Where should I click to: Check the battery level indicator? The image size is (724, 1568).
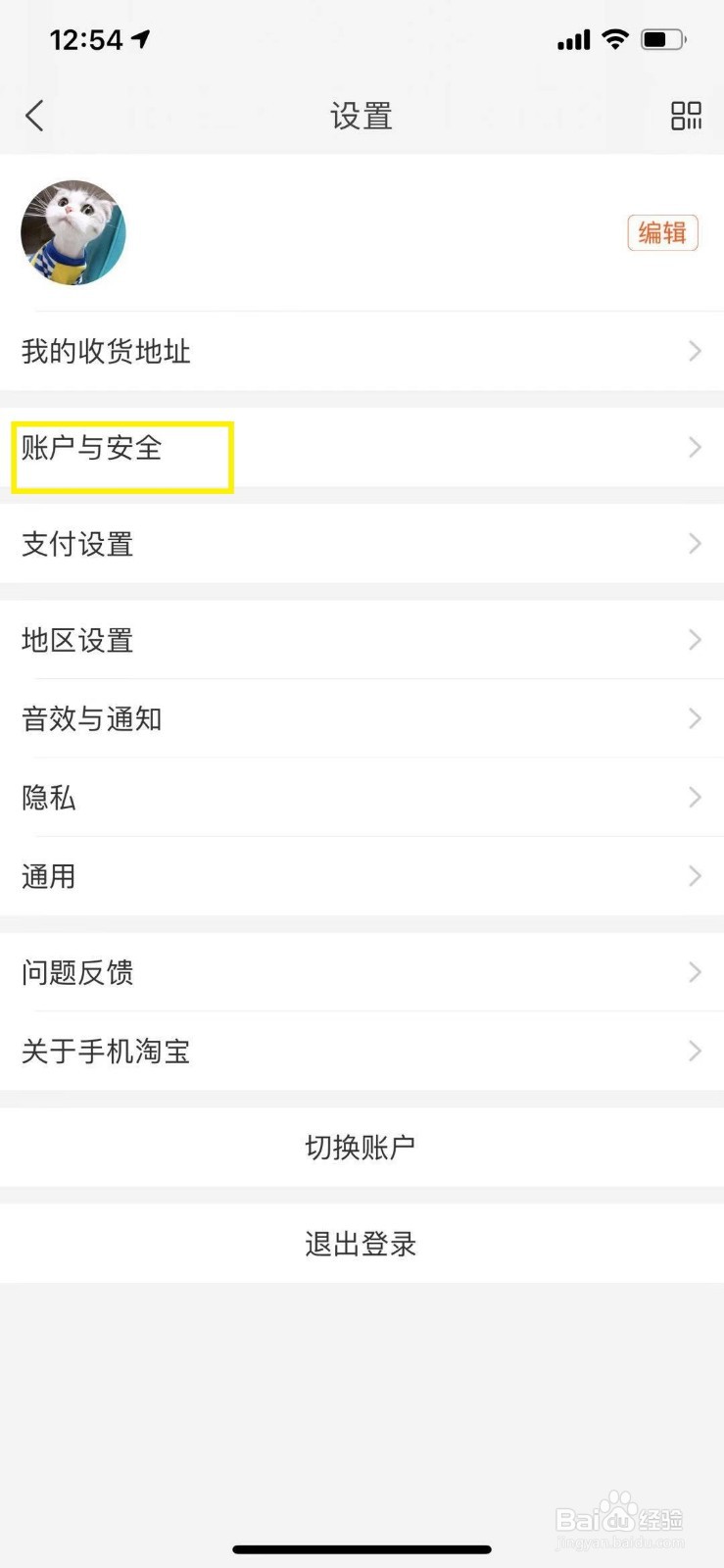[x=662, y=38]
